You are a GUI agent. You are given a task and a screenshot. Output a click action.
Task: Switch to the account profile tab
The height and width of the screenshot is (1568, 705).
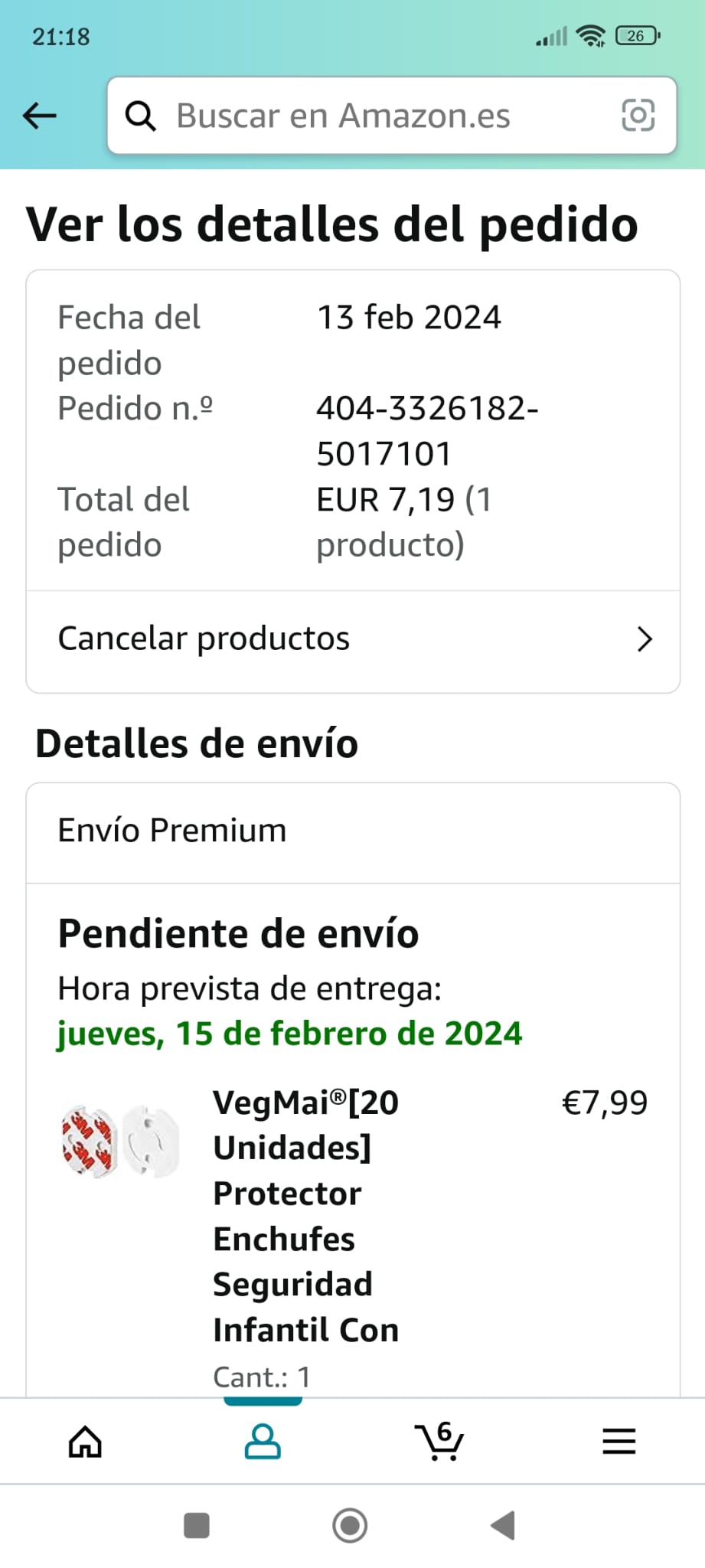pyautogui.click(x=263, y=1442)
